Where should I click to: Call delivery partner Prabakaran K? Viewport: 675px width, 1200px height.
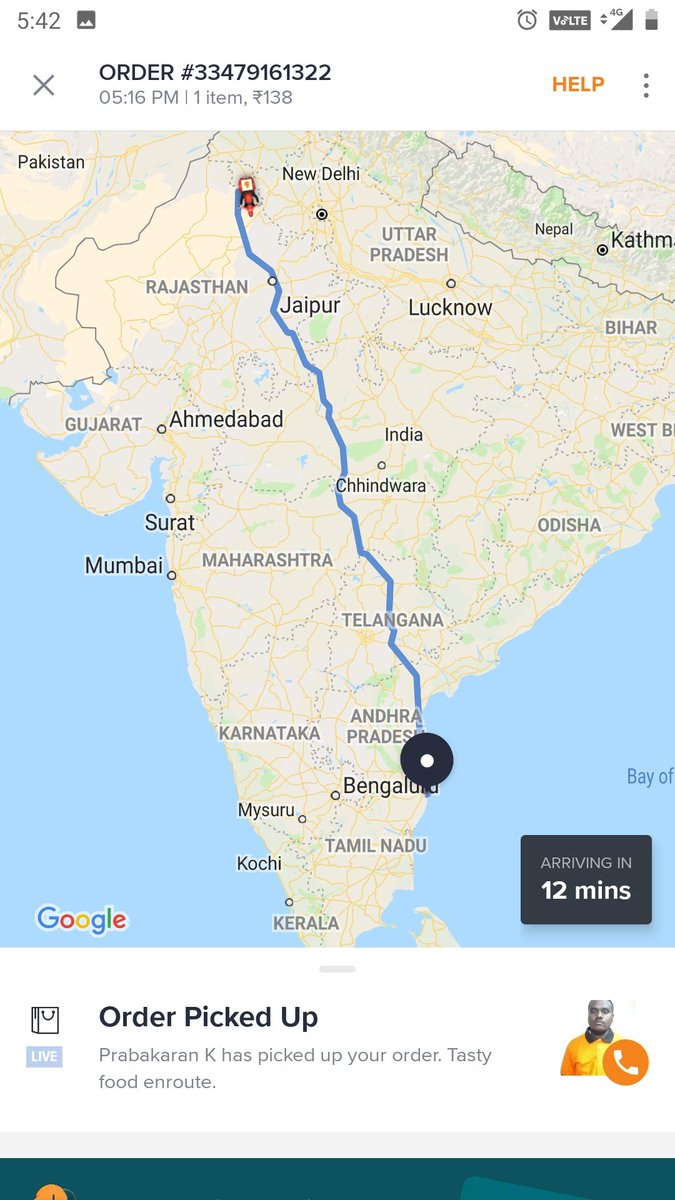(625, 1063)
